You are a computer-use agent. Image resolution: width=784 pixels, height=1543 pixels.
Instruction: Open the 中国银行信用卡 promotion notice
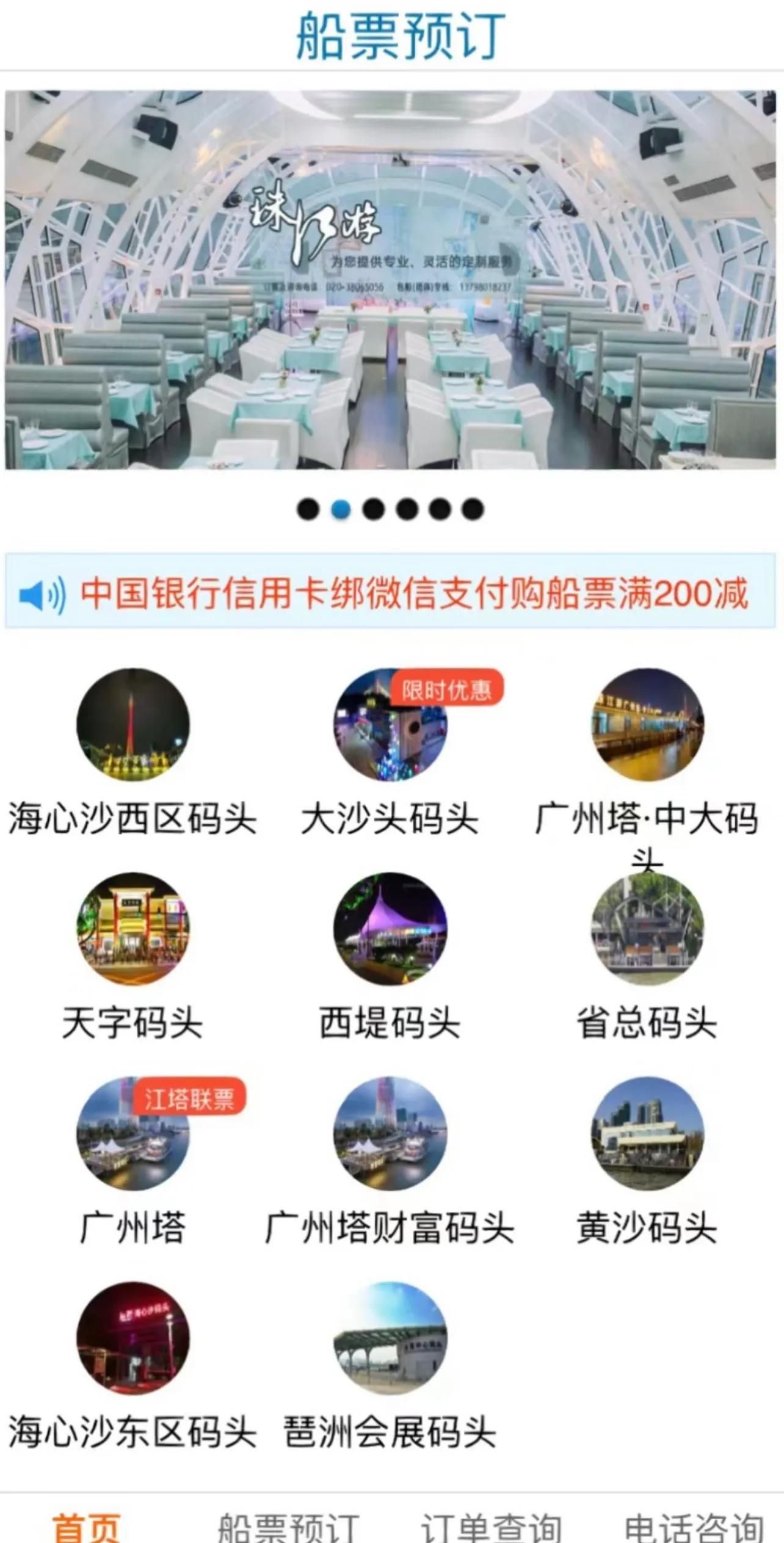tap(413, 592)
